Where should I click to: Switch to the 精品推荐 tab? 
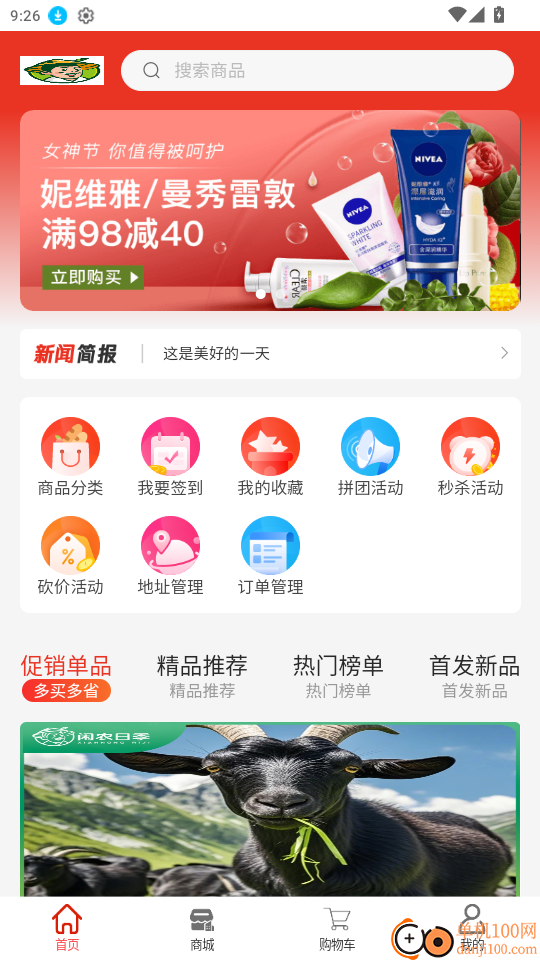[202, 677]
